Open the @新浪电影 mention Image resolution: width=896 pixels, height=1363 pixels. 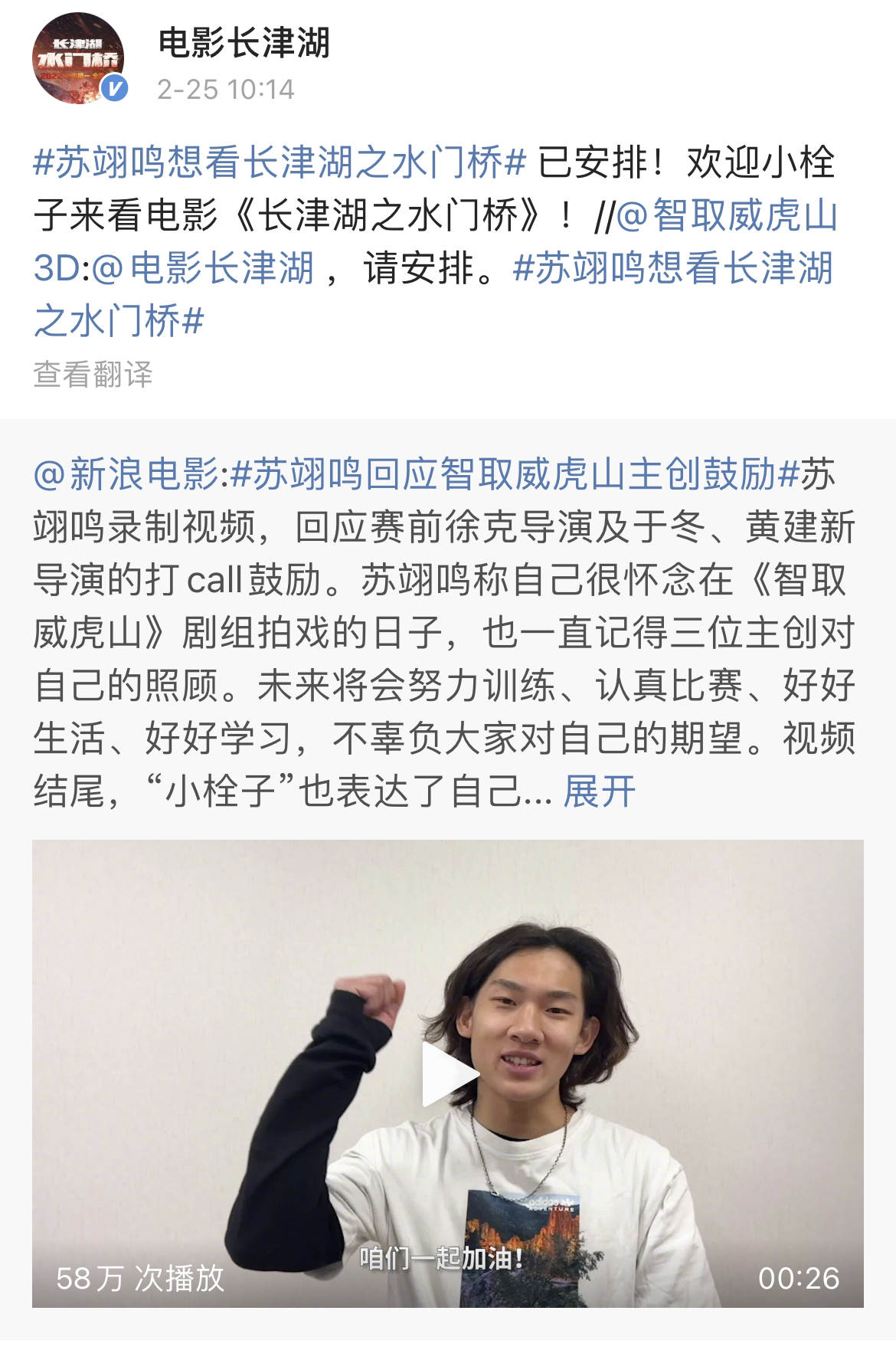(126, 474)
